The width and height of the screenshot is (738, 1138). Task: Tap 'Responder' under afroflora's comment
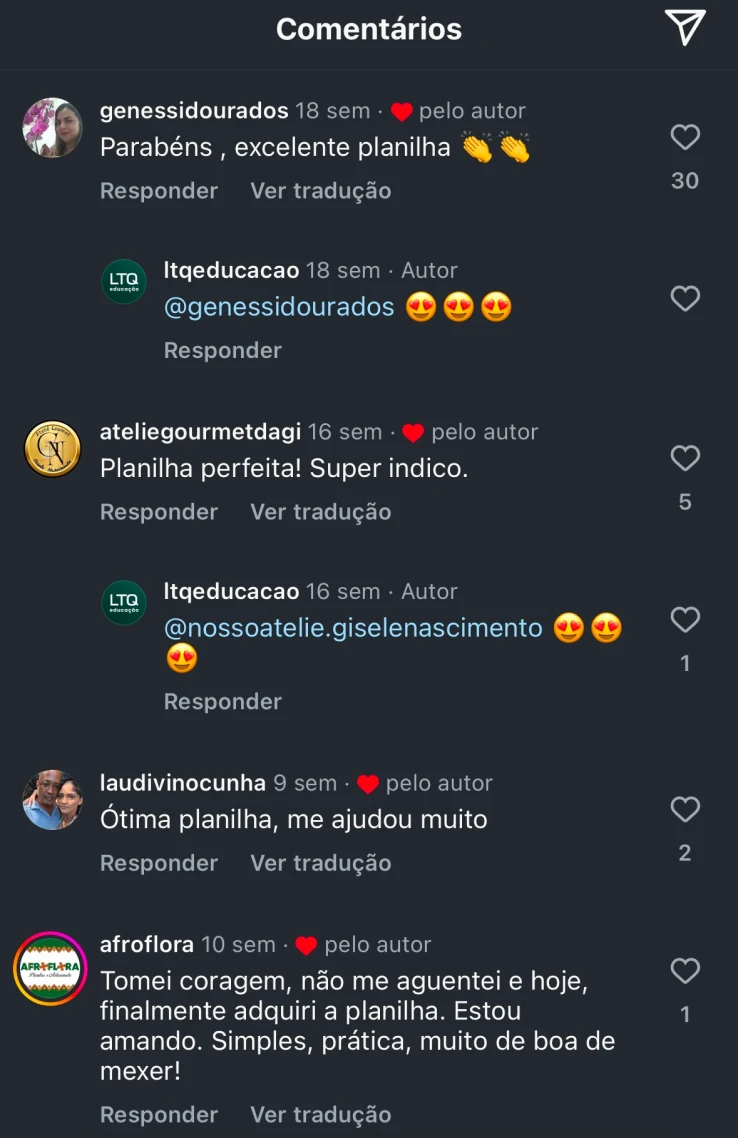[158, 1114]
